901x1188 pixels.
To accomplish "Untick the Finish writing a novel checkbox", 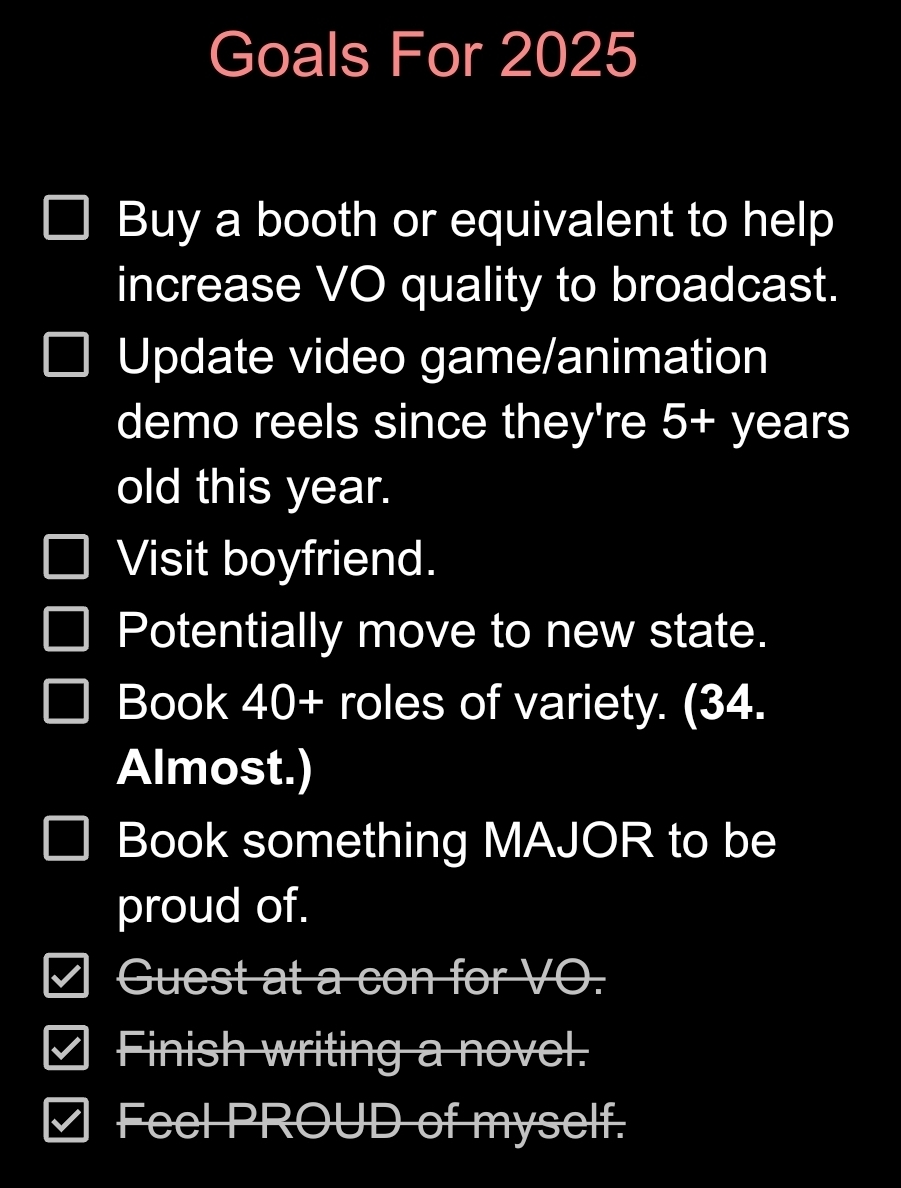I will (x=67, y=1048).
